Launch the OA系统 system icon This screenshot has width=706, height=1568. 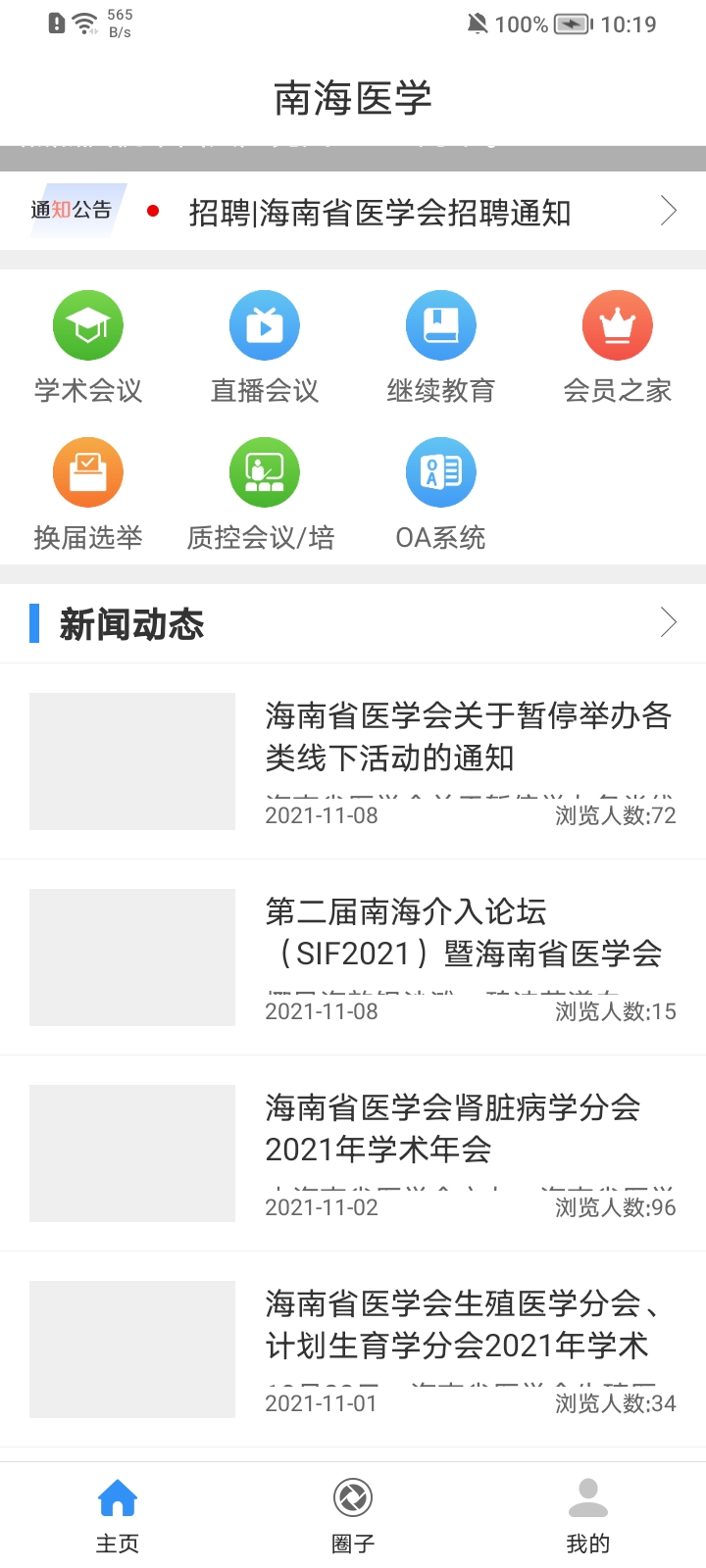click(440, 471)
